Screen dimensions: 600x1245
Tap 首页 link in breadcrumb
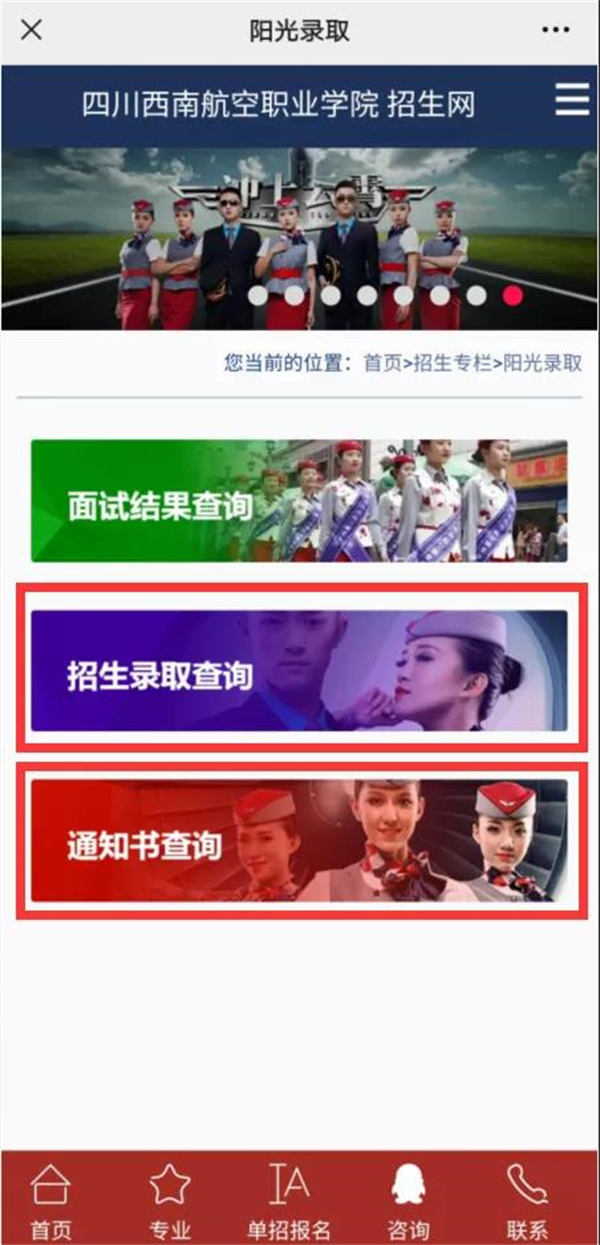381,363
